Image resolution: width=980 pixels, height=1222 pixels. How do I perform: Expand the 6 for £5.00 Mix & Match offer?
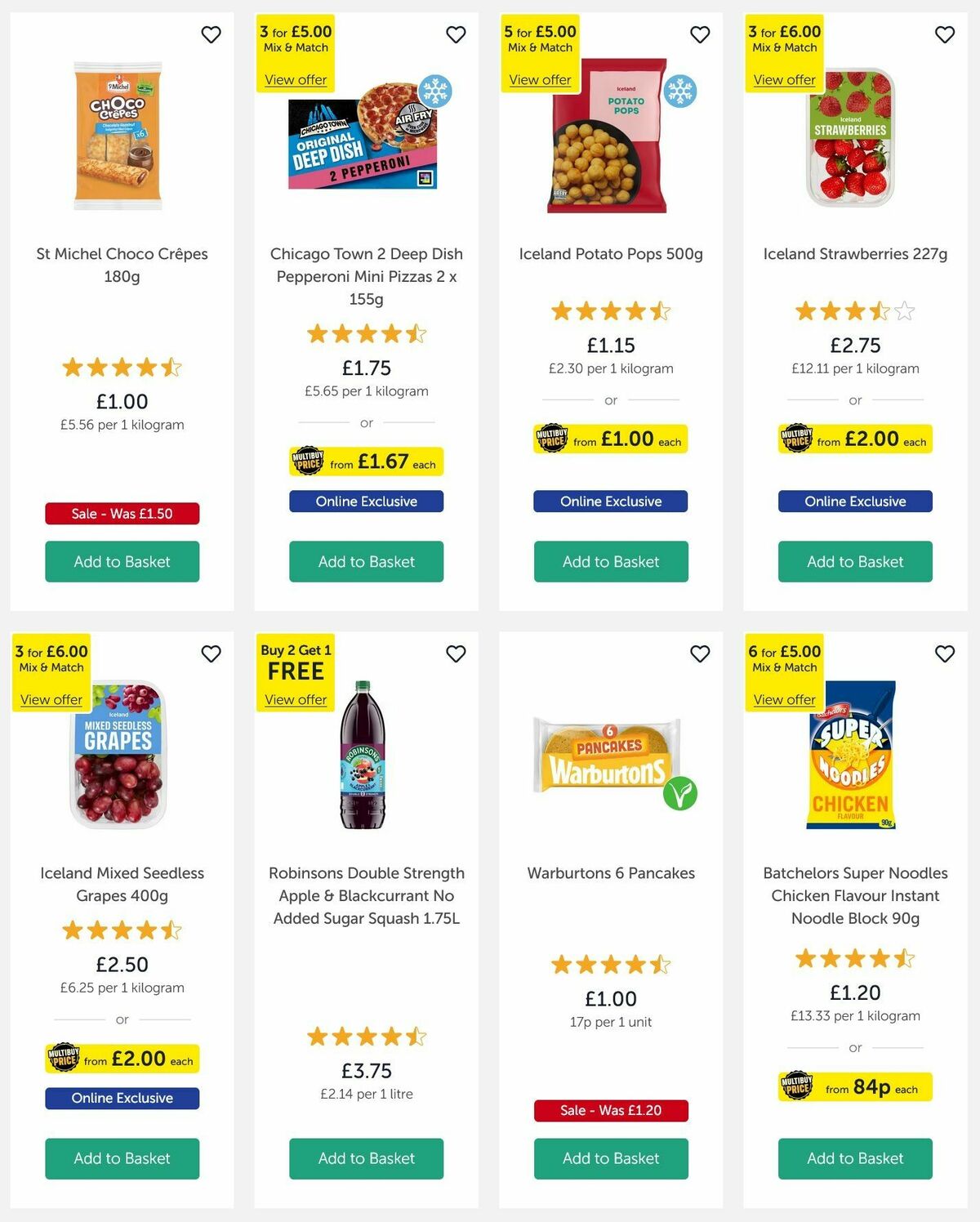784,700
